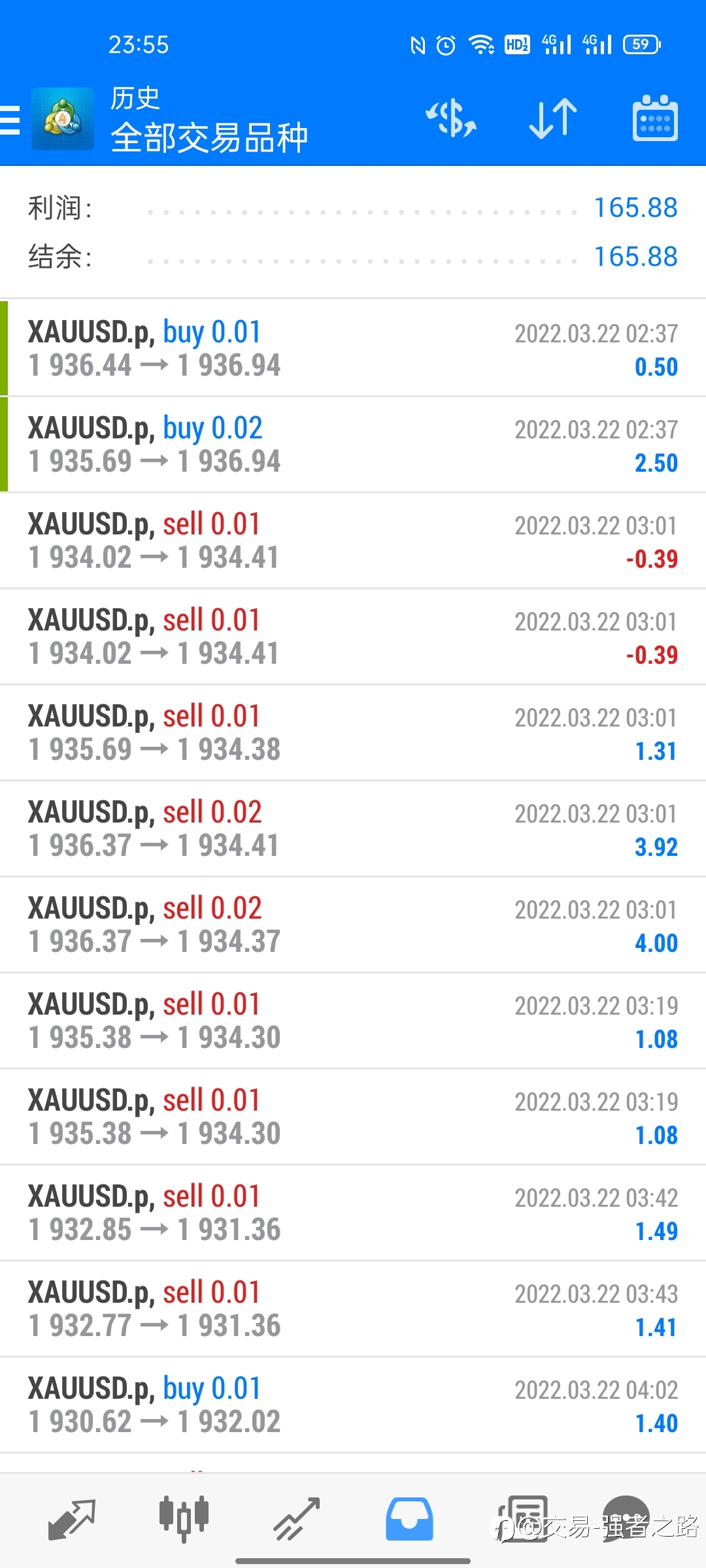Open the sell 0.02 trade with 3.92 profit

tap(353, 828)
